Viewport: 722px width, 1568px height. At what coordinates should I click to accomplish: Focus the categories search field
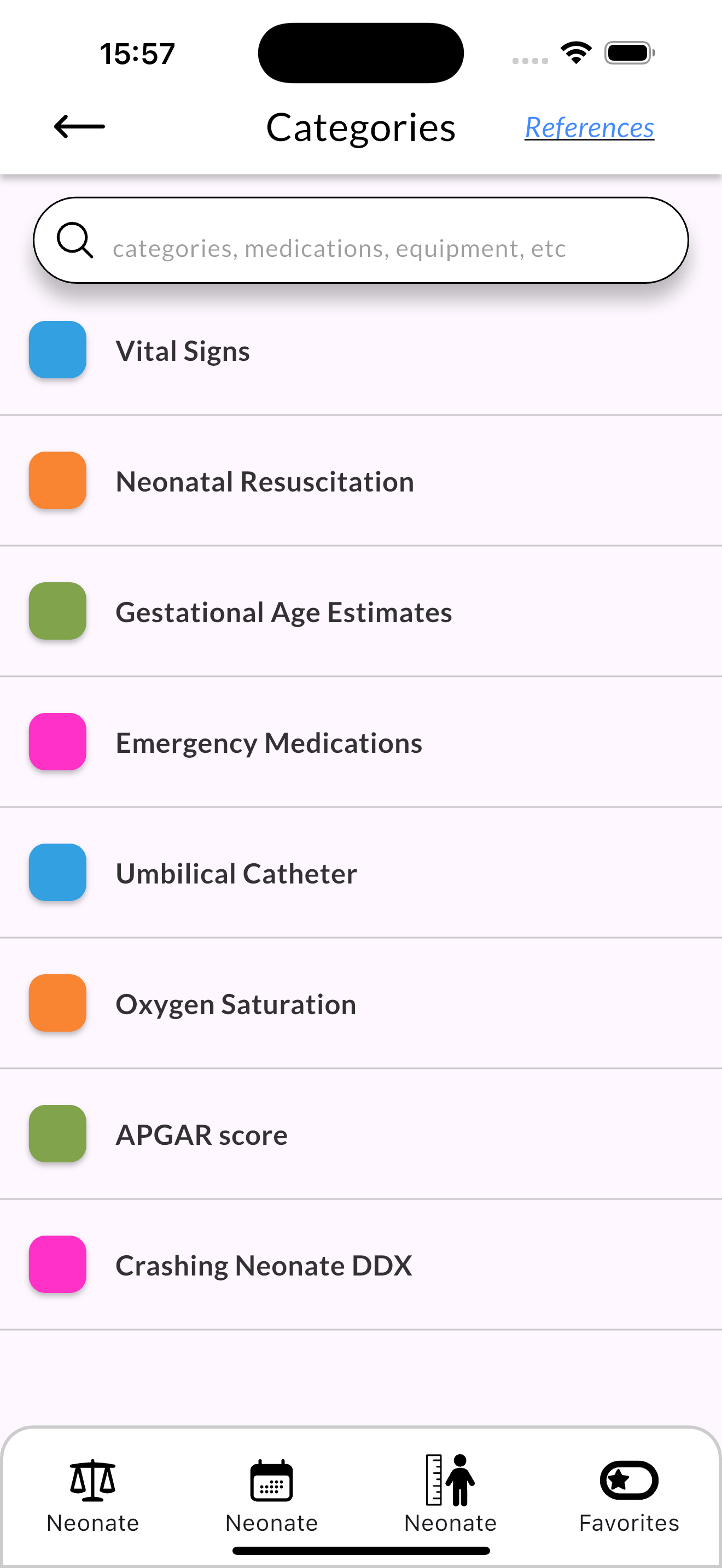pyautogui.click(x=361, y=241)
